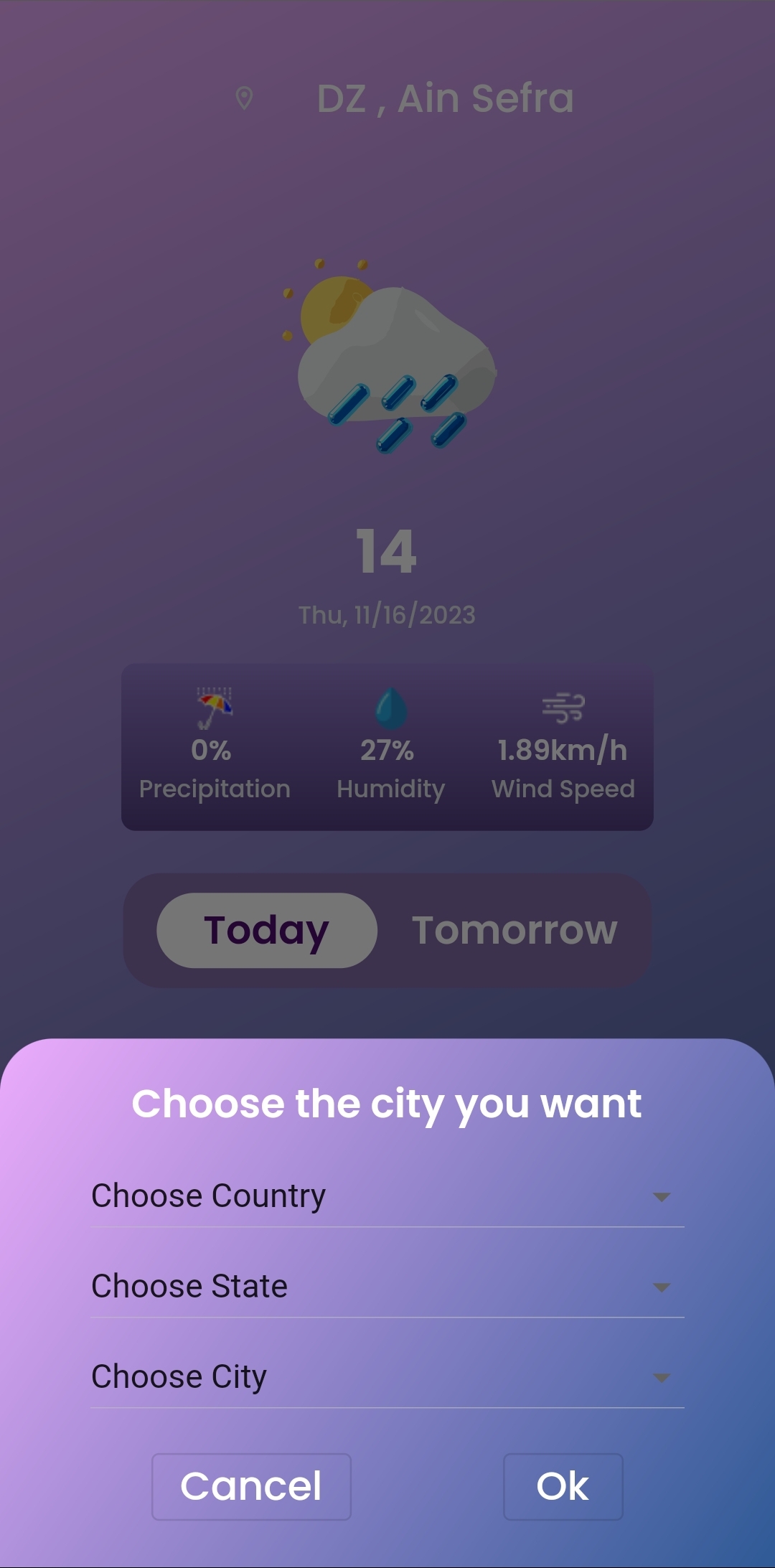Click the humidity water drop icon
Viewport: 775px width, 1568px height.
390,706
